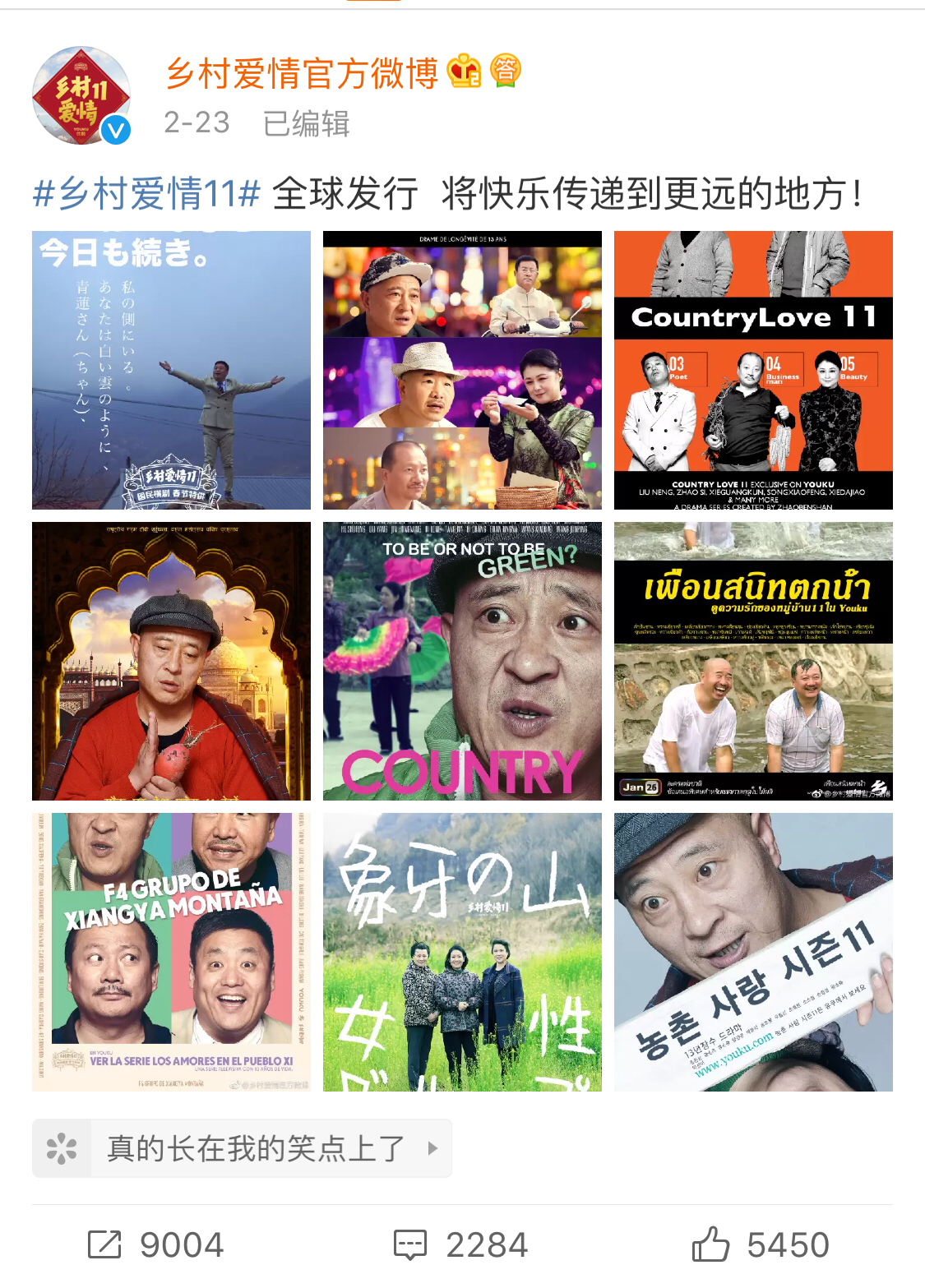The height and width of the screenshot is (1288, 925).
Task: View the F4 Grupo de Xiangya Montaña poster
Action: pyautogui.click(x=171, y=952)
